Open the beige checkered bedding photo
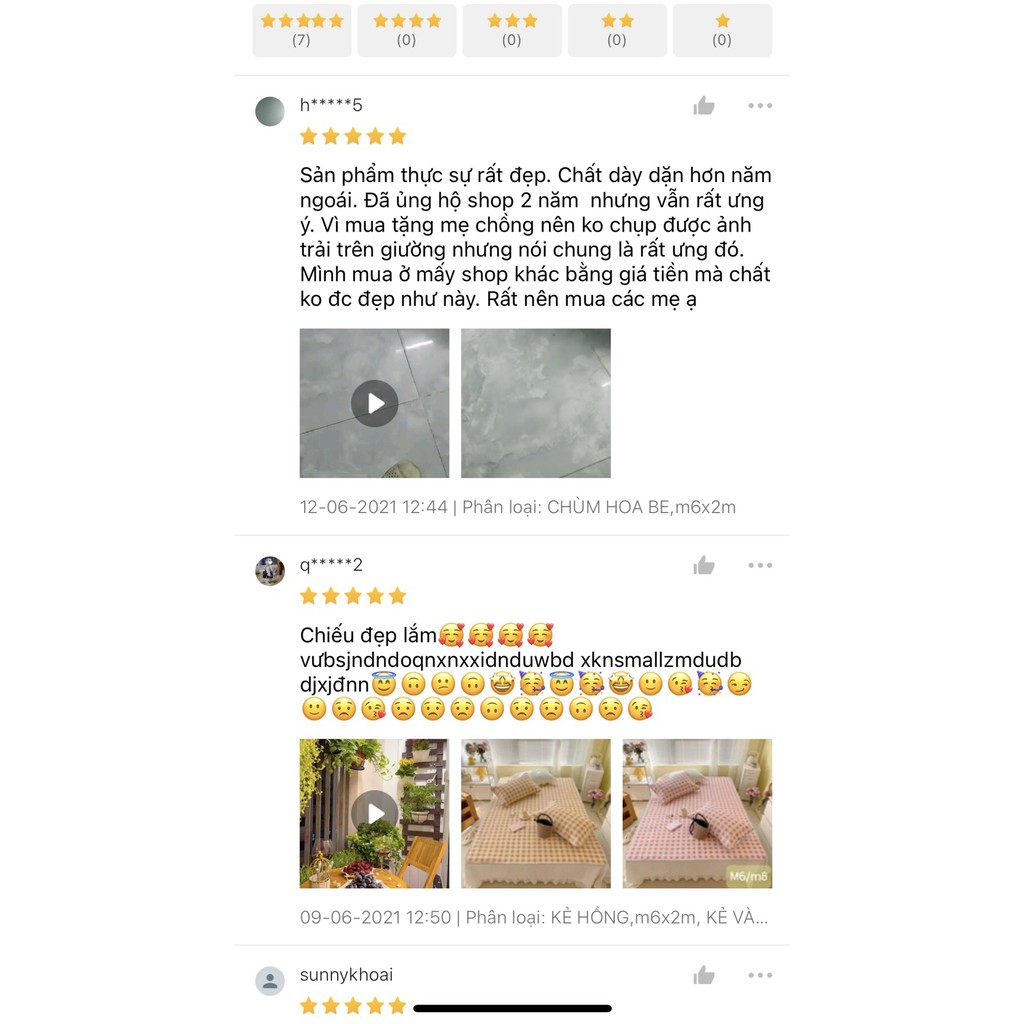 coord(535,813)
